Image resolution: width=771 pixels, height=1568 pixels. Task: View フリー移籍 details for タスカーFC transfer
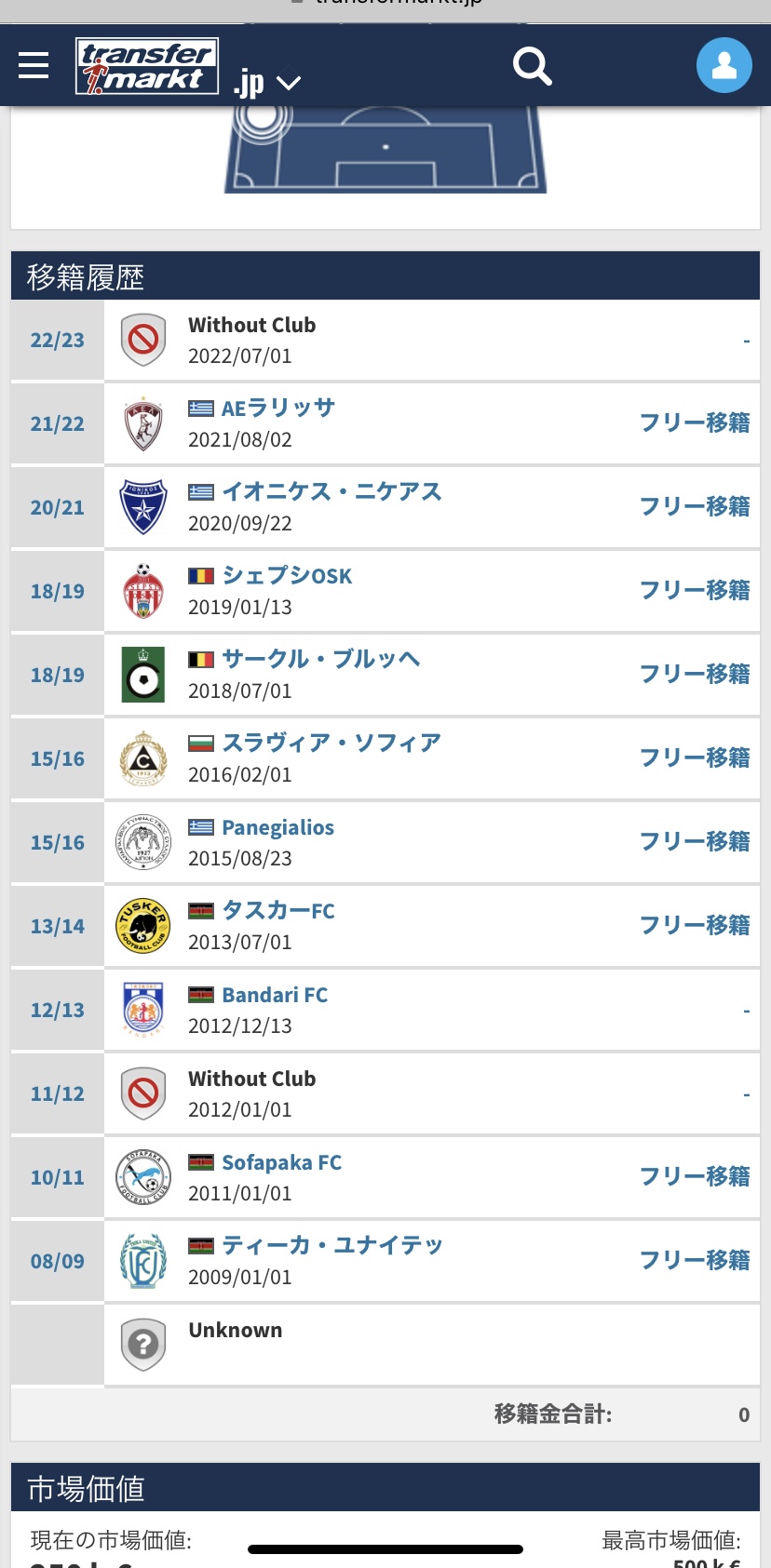[695, 925]
